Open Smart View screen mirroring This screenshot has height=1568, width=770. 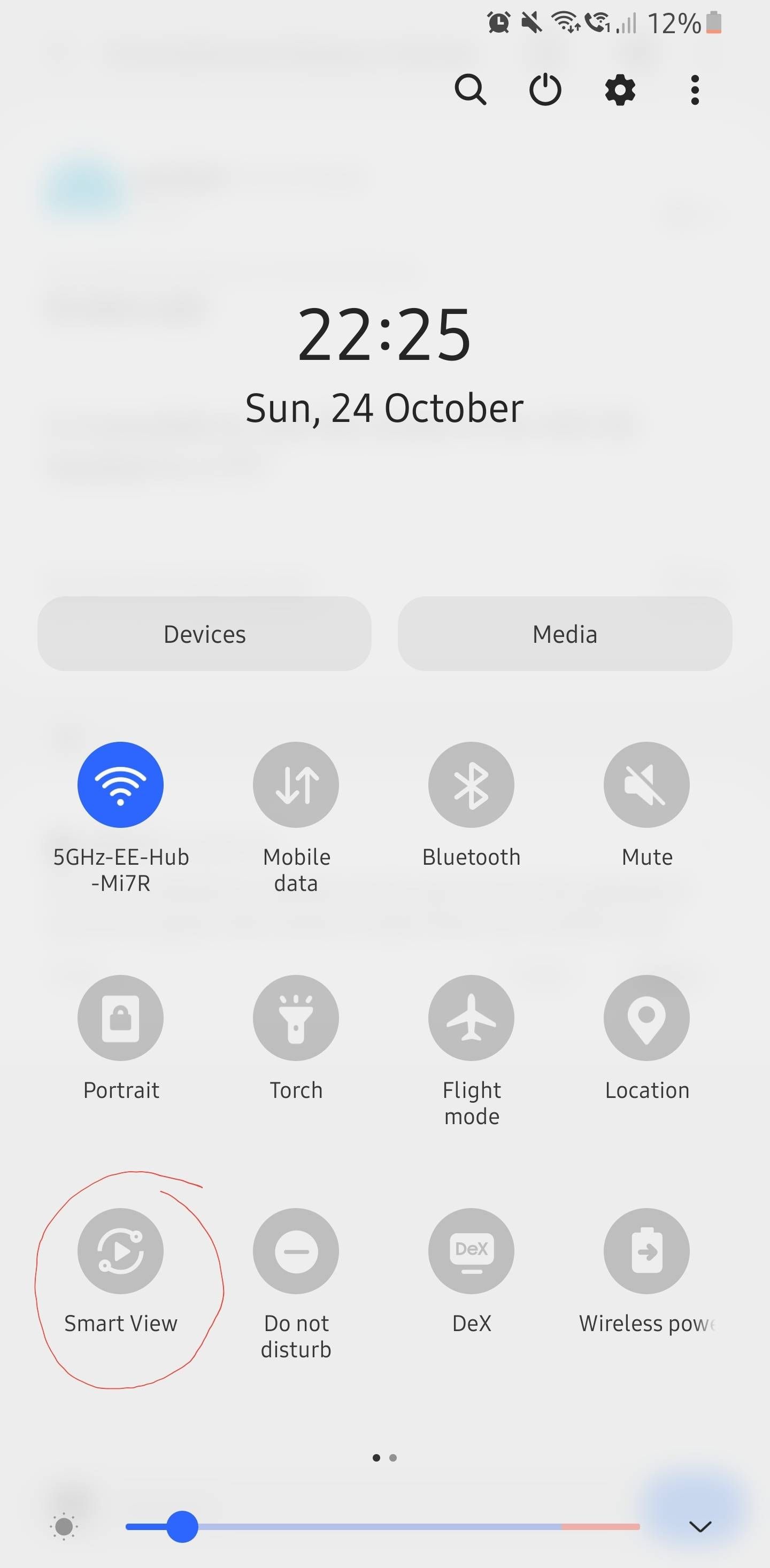[x=120, y=1251]
